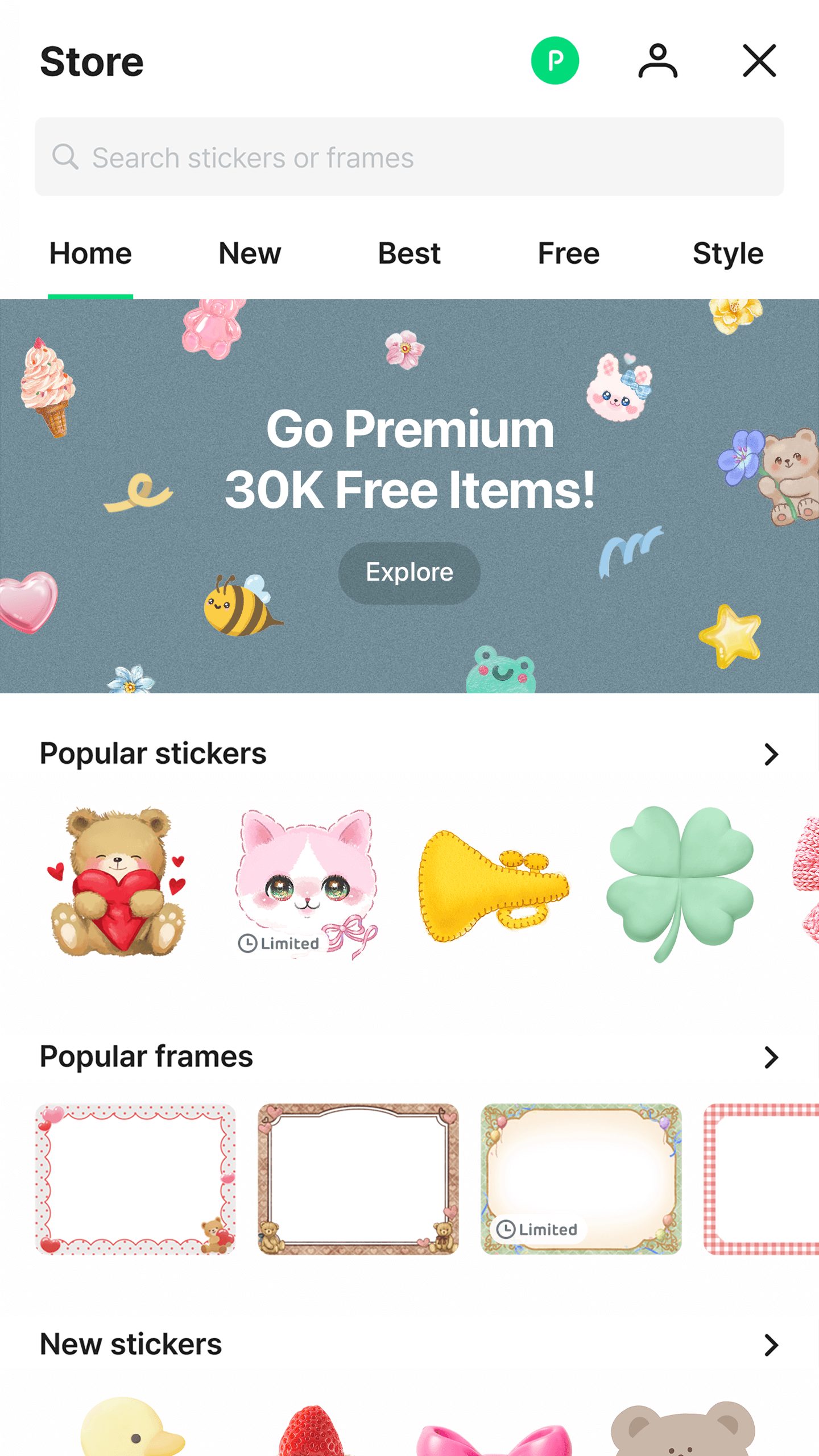
Task: Open the user profile icon
Action: (x=657, y=61)
